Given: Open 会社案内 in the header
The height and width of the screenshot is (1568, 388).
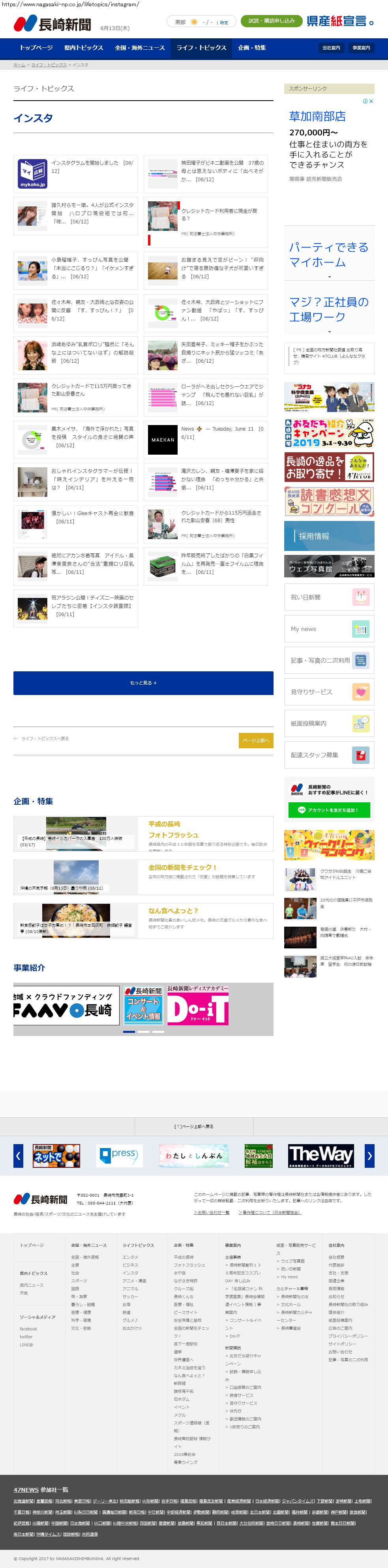Looking at the screenshot, I should tap(331, 47).
